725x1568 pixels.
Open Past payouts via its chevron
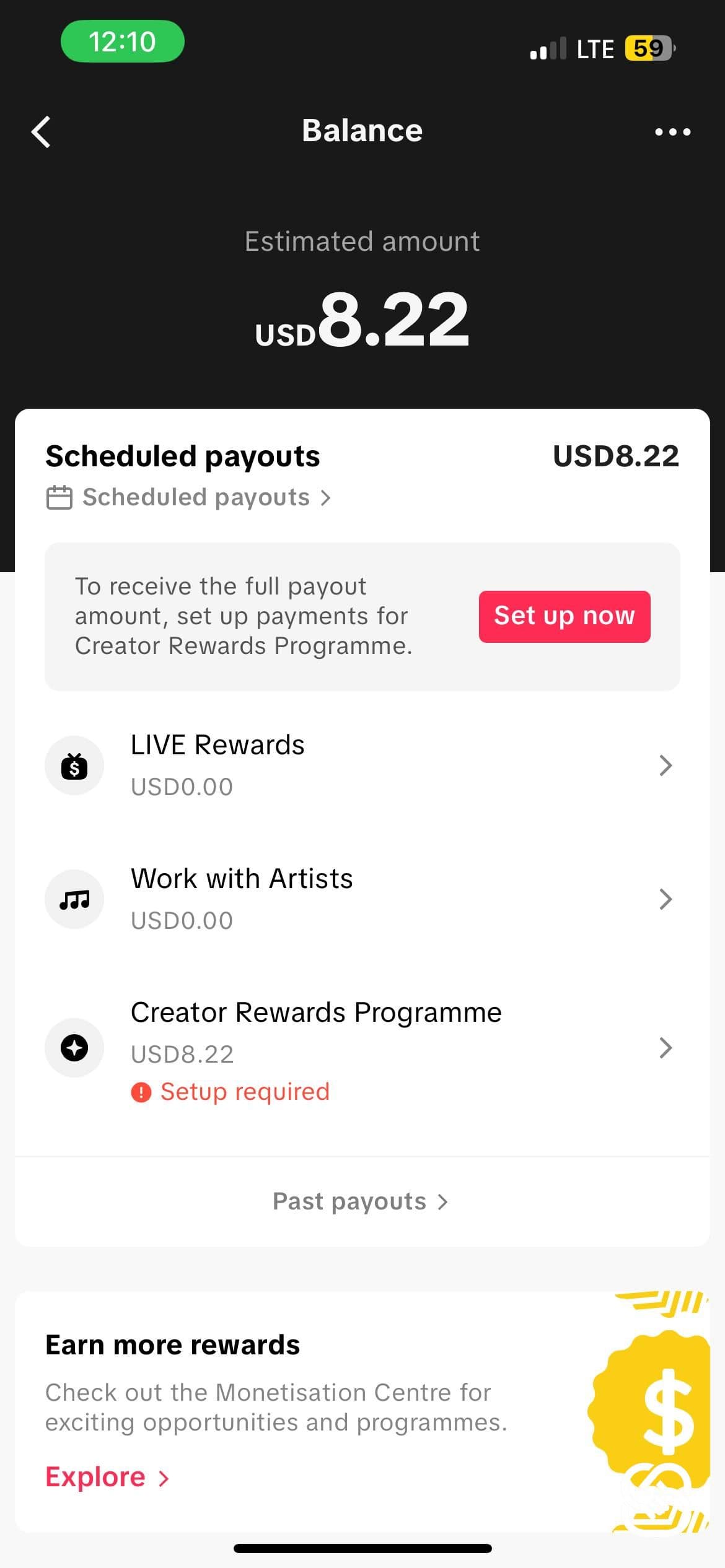[x=361, y=1200]
